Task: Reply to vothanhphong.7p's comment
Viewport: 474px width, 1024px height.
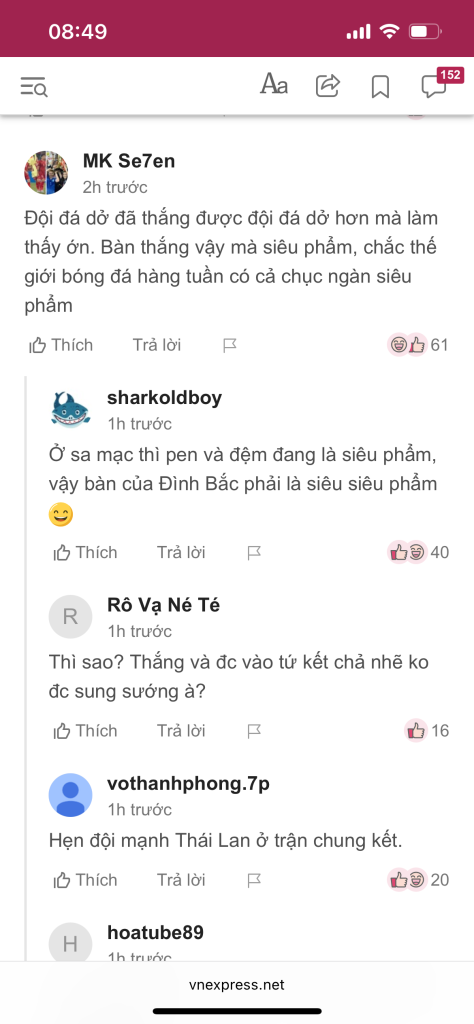Action: tap(181, 880)
